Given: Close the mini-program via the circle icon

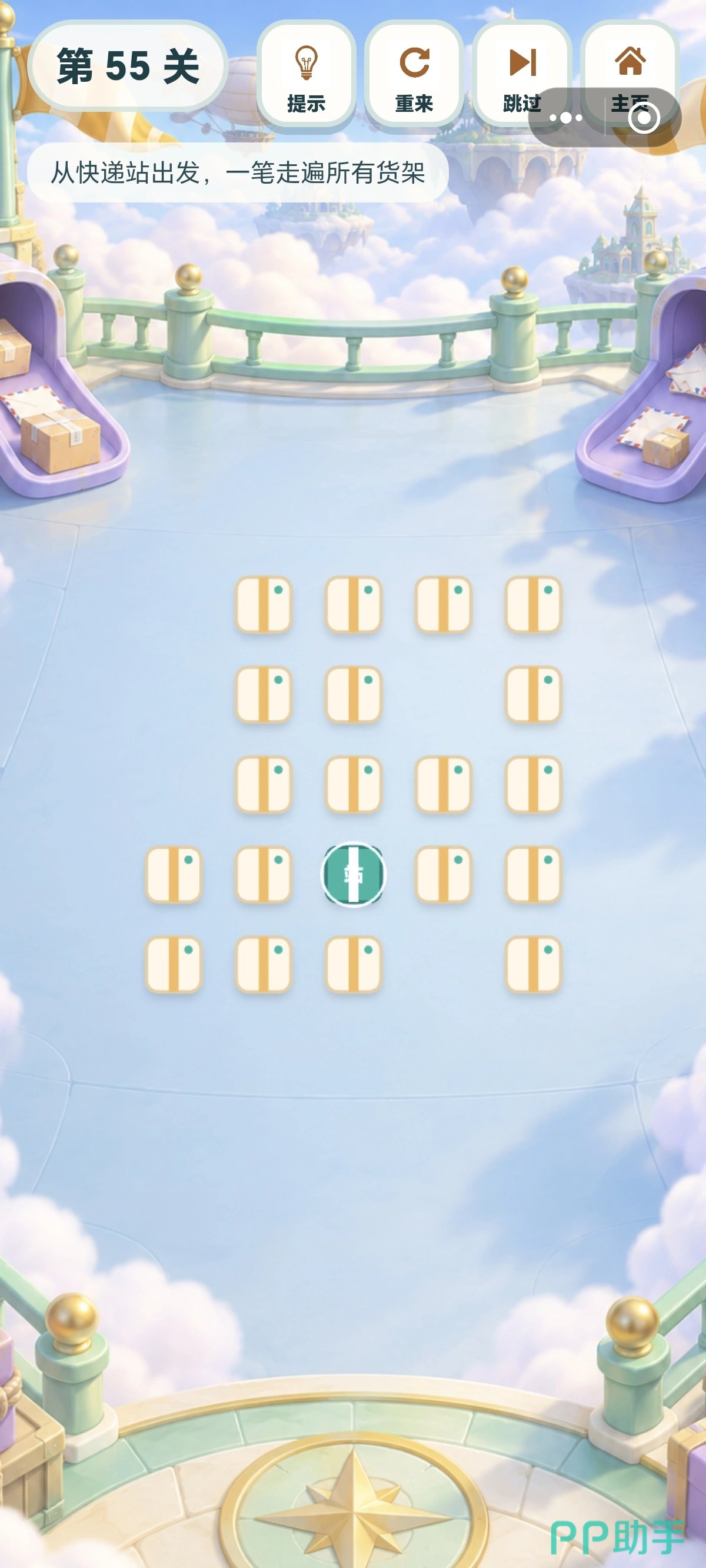Looking at the screenshot, I should coord(644,118).
